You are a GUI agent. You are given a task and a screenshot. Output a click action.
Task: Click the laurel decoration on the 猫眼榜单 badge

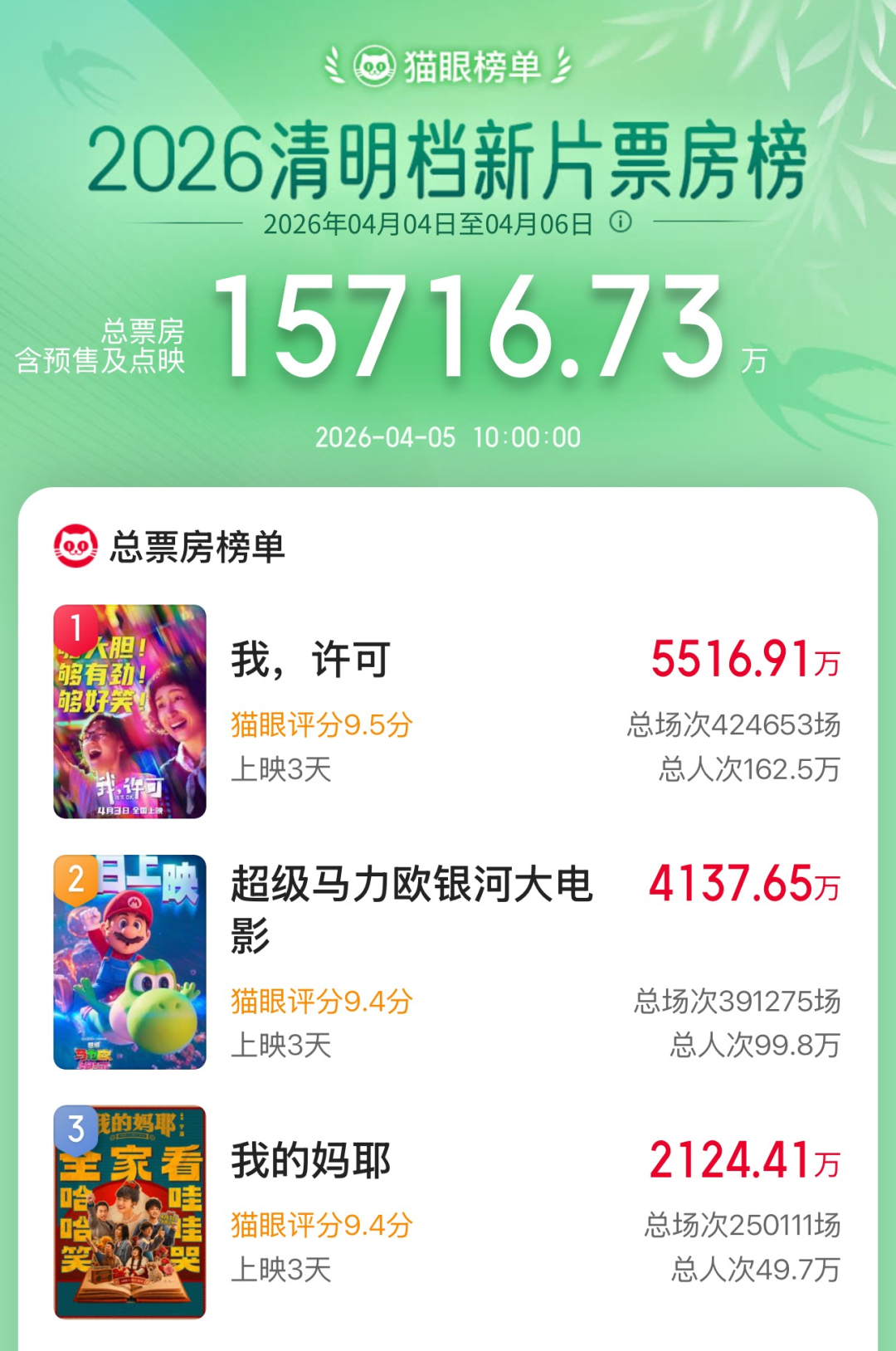(329, 66)
